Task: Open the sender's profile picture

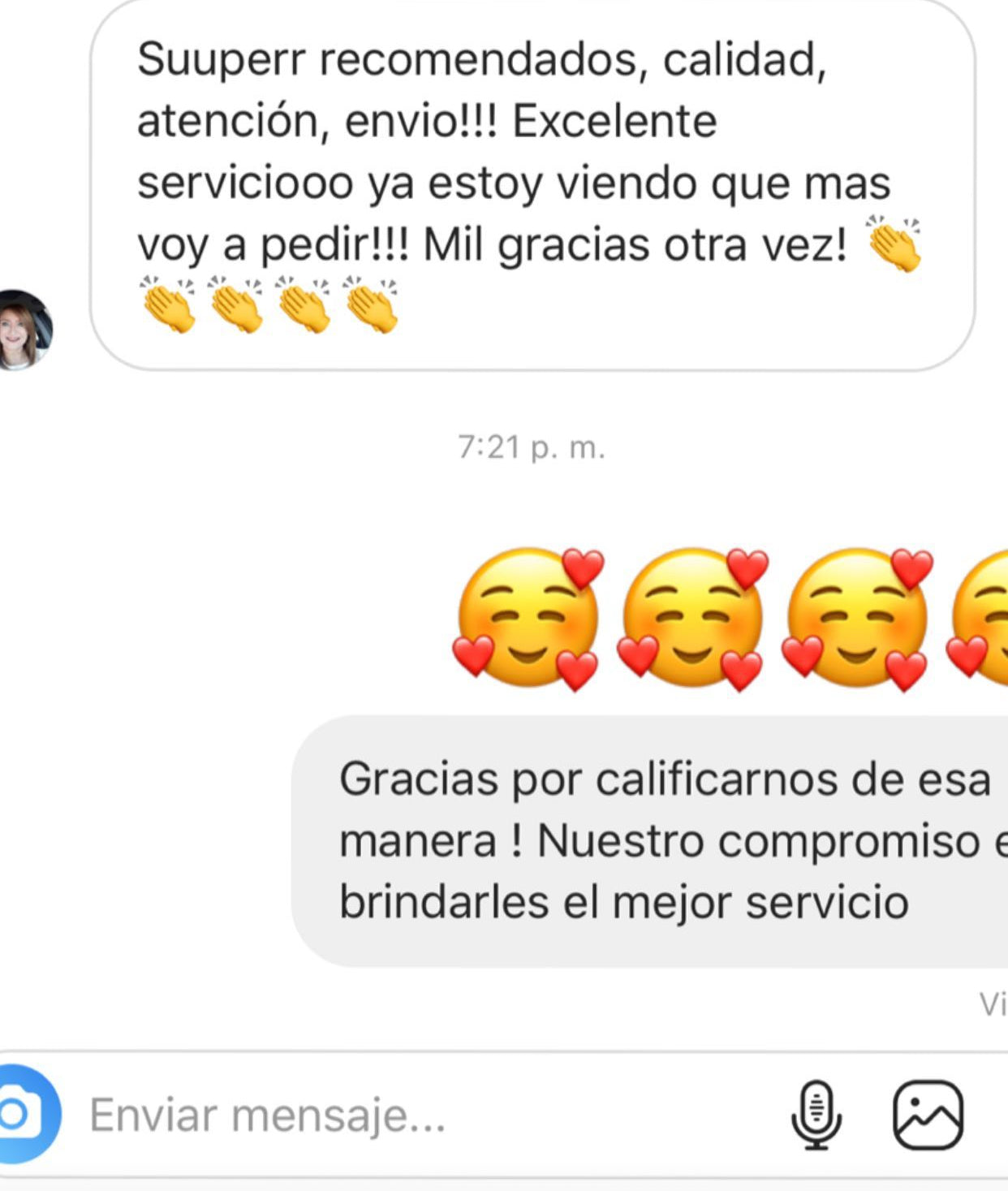Action: [21, 330]
